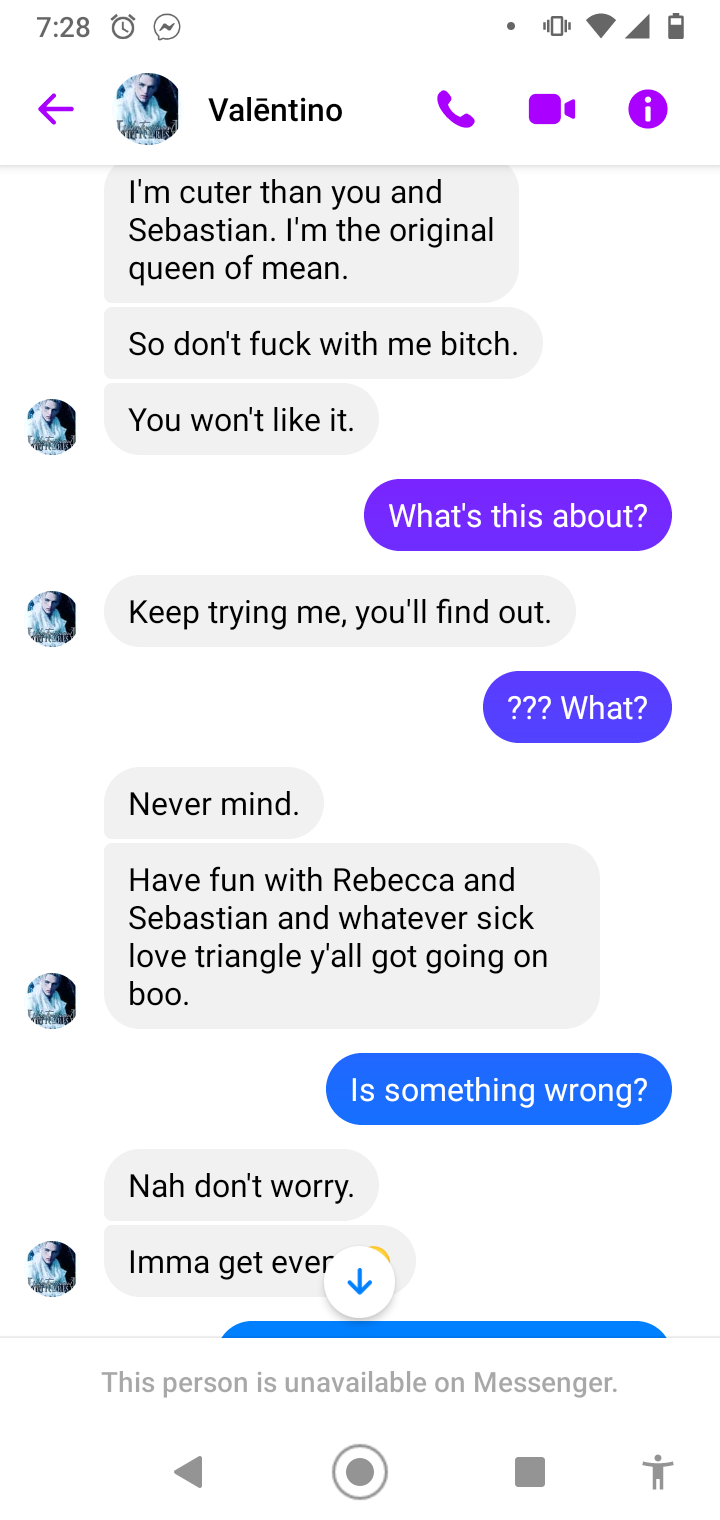Image resolution: width=720 pixels, height=1520 pixels.
Task: Jump to latest messages with down arrow
Action: pos(359,1283)
